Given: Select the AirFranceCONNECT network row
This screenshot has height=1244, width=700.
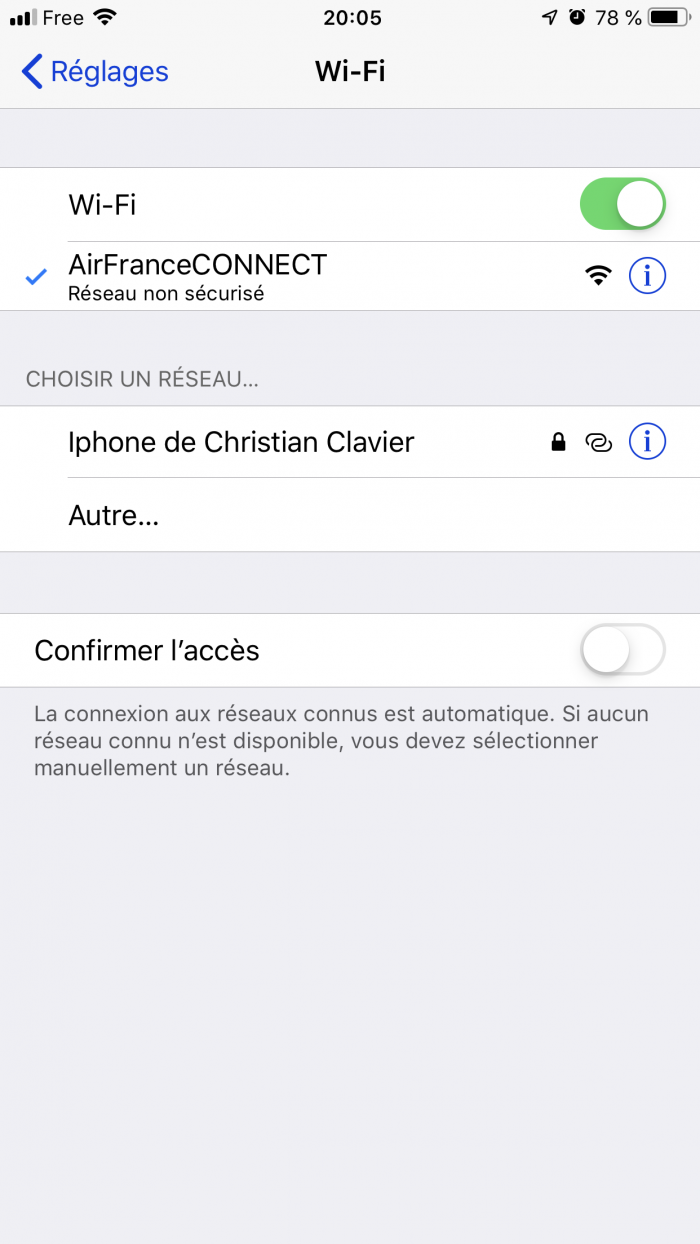Looking at the screenshot, I should point(300,276).
